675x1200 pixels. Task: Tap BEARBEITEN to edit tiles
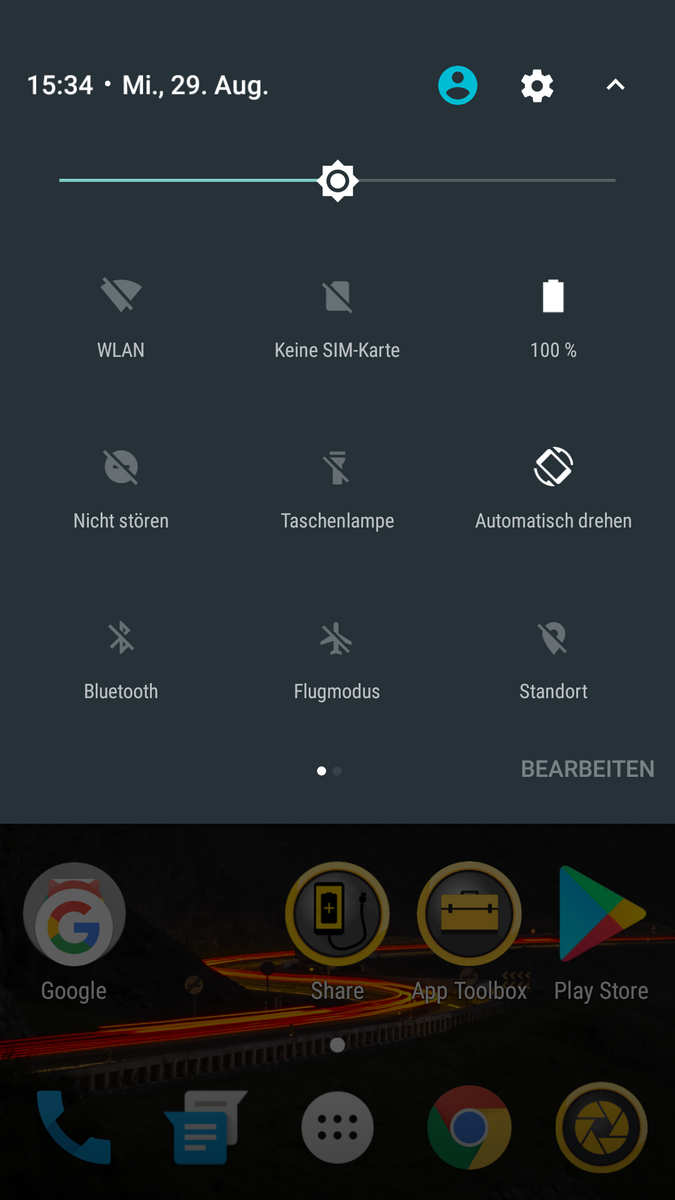click(x=588, y=769)
